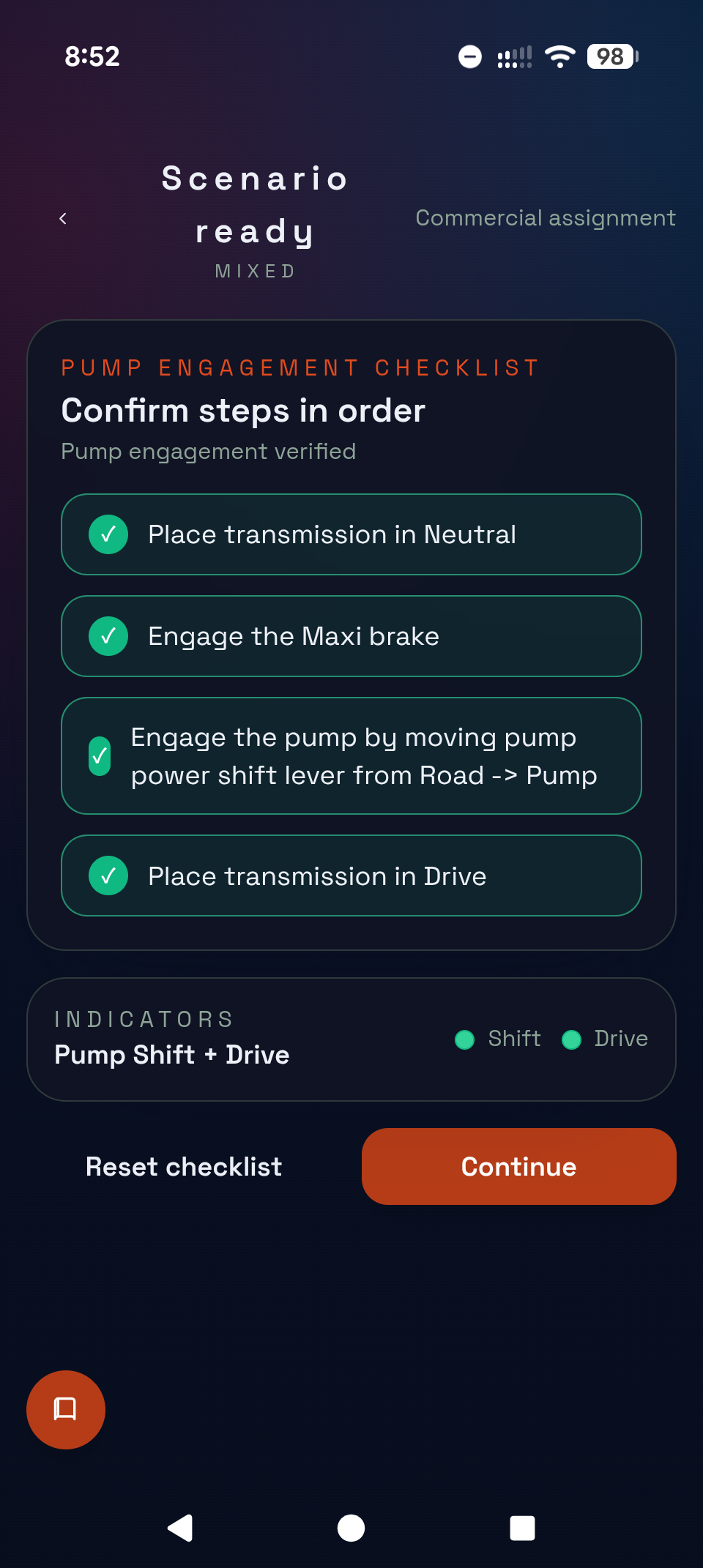The image size is (703, 1568).
Task: Tap the Android recent apps button
Action: 523,1528
